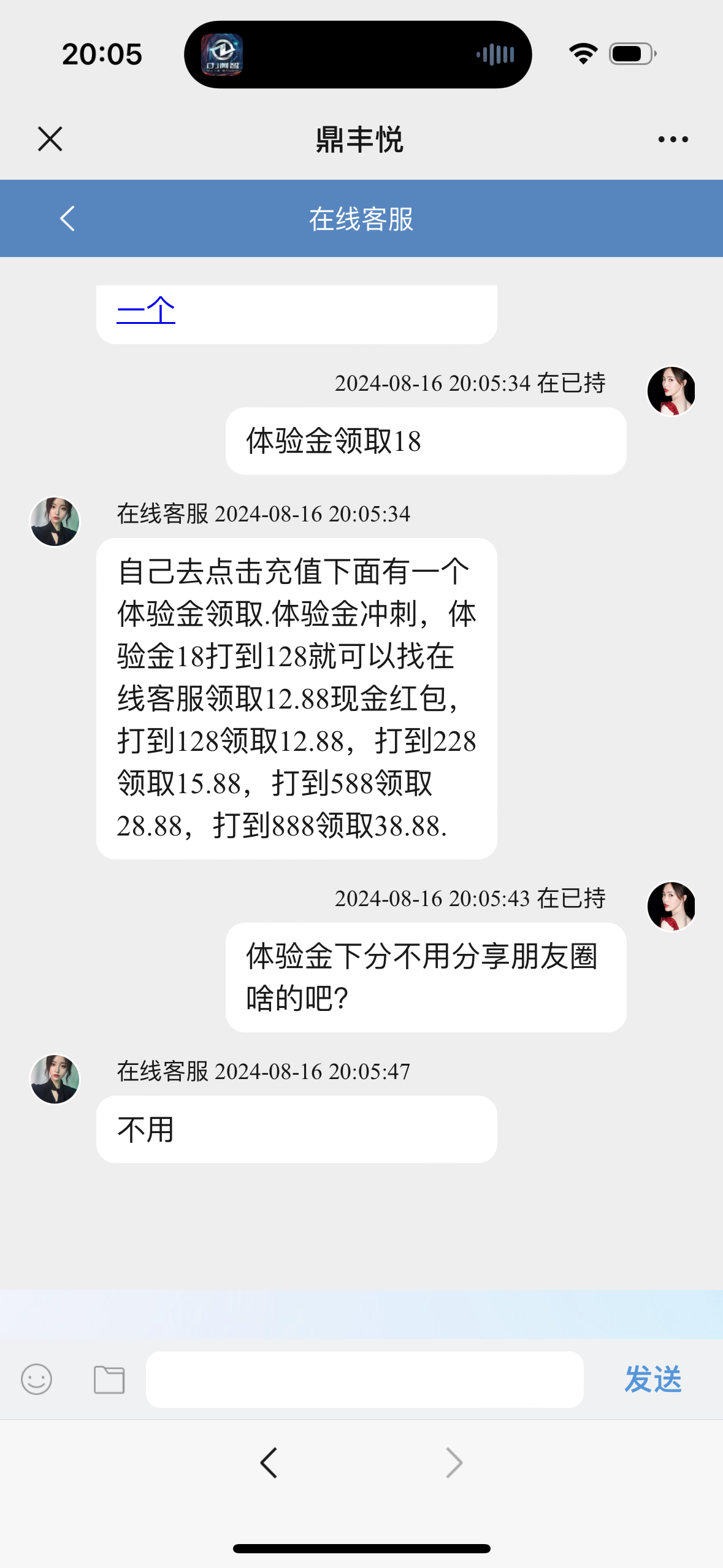Navigate browser forward with bottom arrow
The image size is (723, 1568).
pos(454,1462)
